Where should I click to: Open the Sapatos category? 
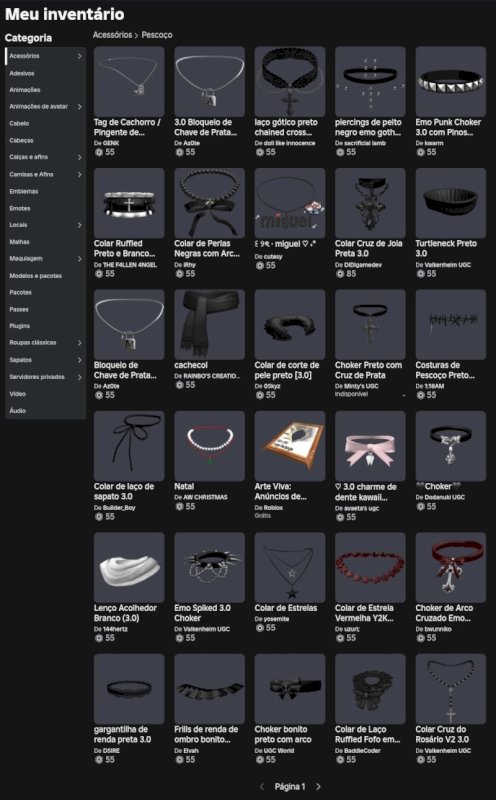click(x=45, y=360)
